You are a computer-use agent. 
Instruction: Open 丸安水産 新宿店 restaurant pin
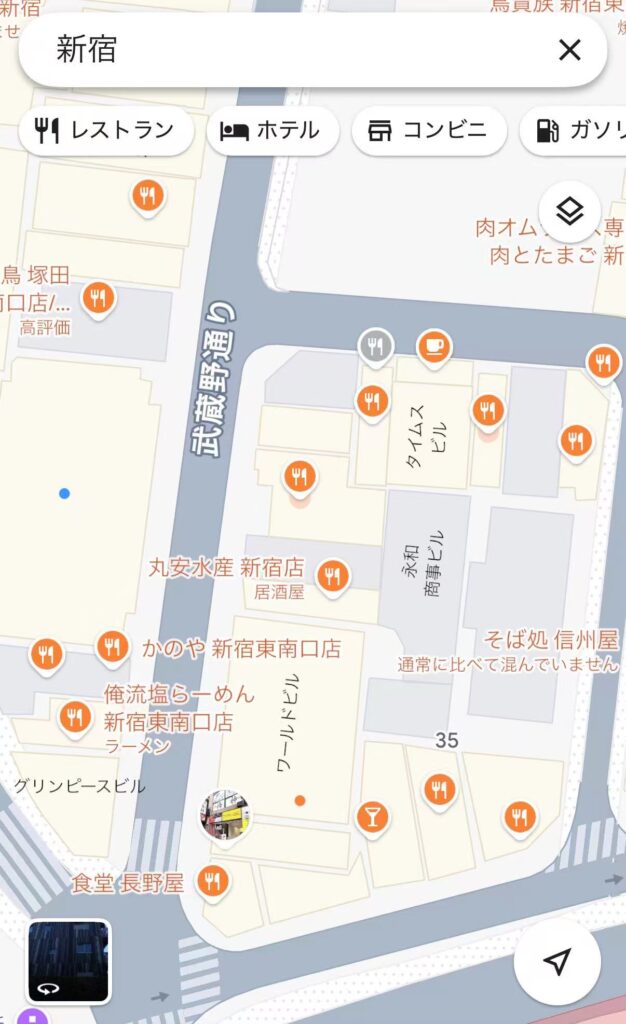coord(332,576)
